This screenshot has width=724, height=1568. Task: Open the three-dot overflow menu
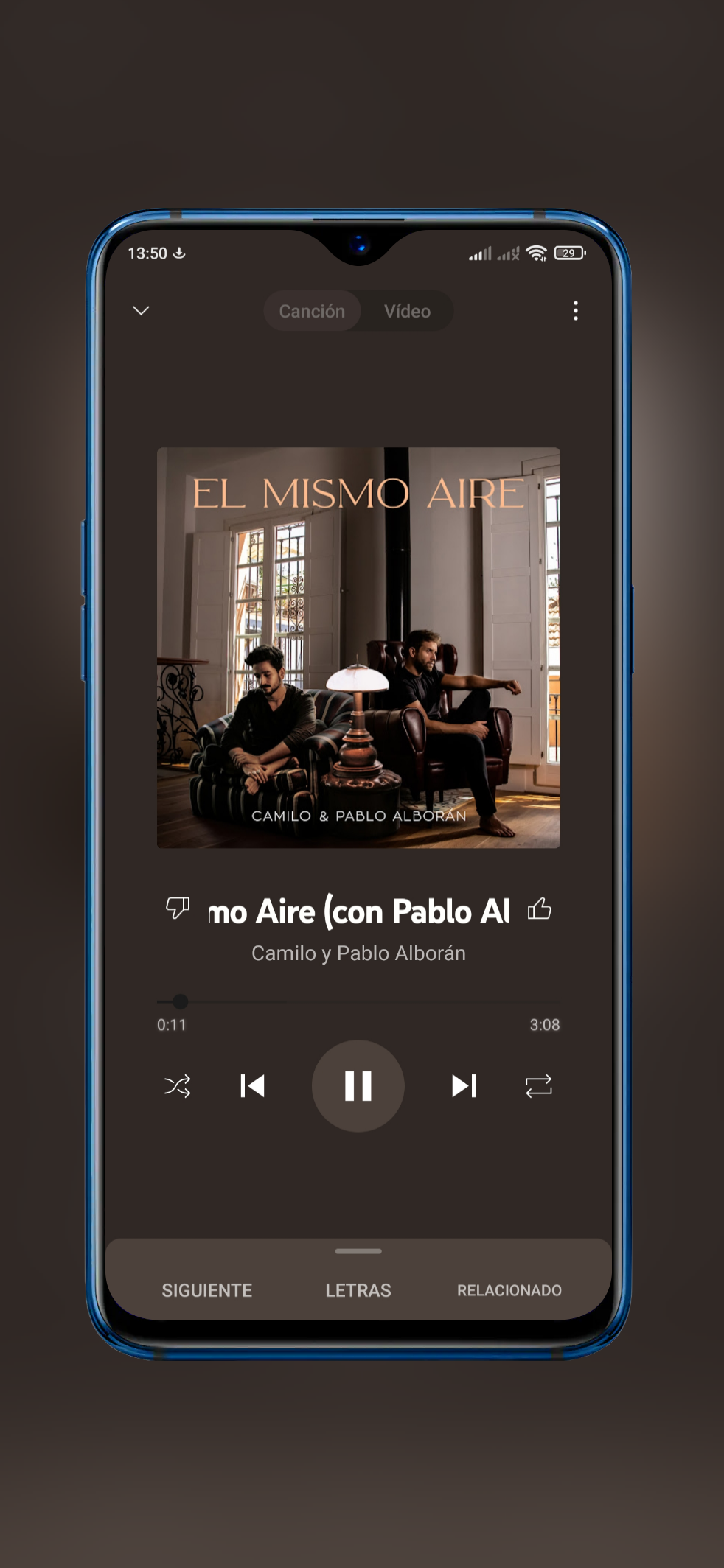click(576, 310)
